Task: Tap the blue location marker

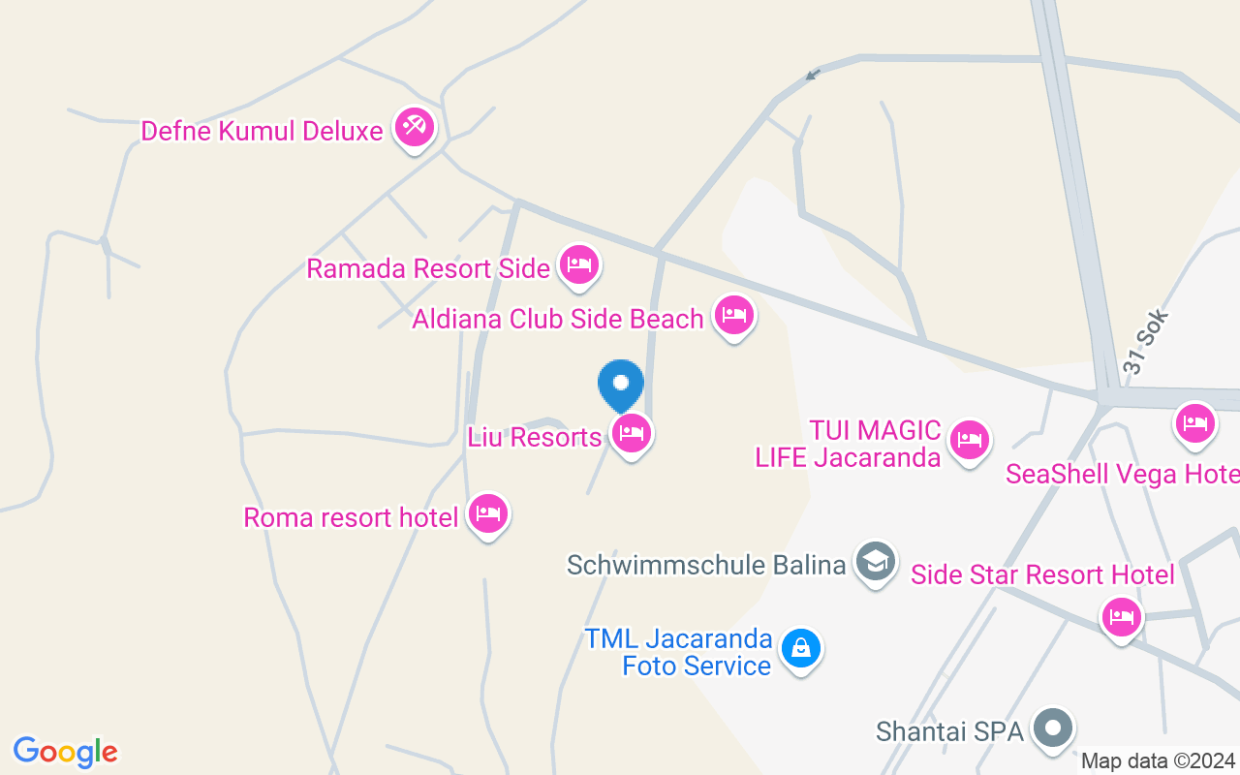Action: pos(621,384)
